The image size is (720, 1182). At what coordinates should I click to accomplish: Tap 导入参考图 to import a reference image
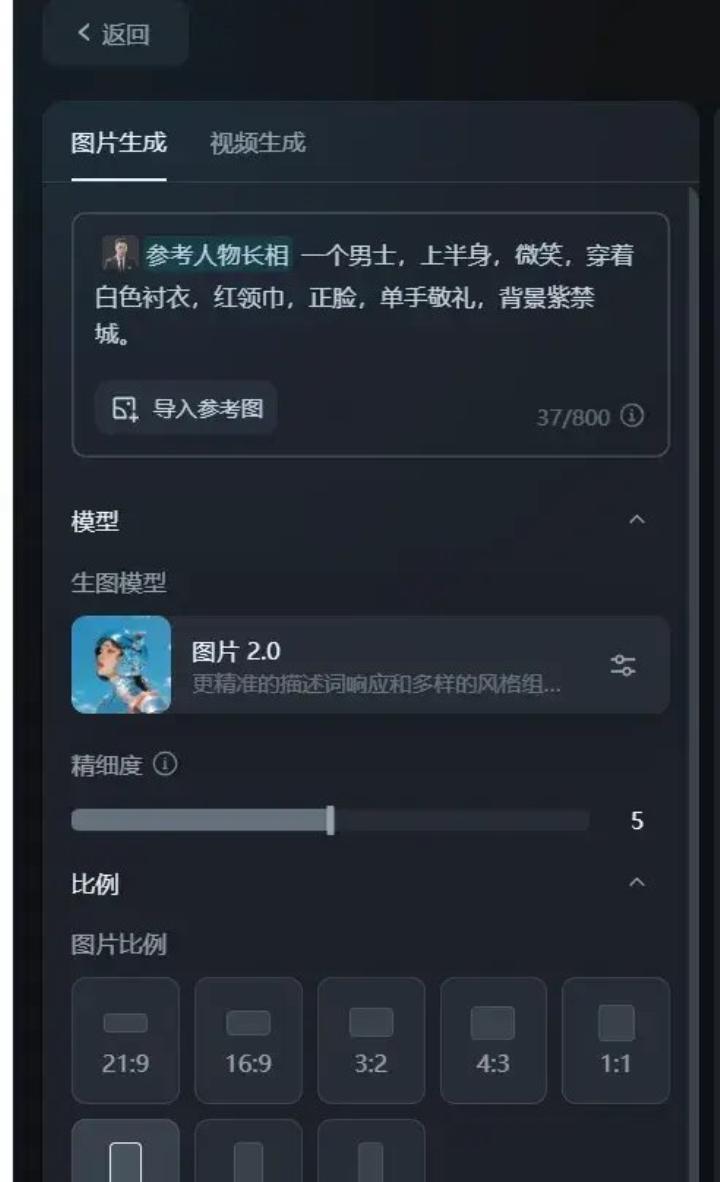coord(186,408)
